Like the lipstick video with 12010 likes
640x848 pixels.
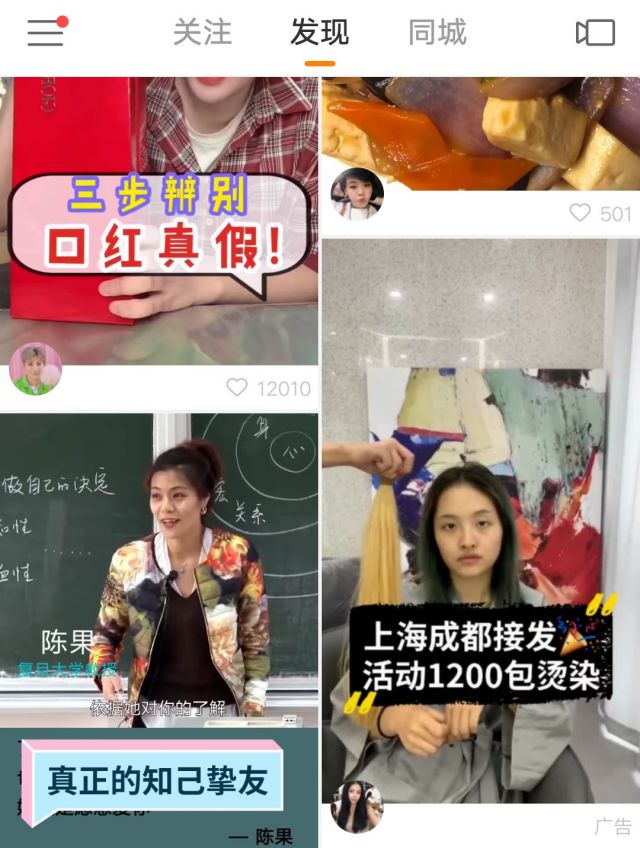click(x=237, y=388)
